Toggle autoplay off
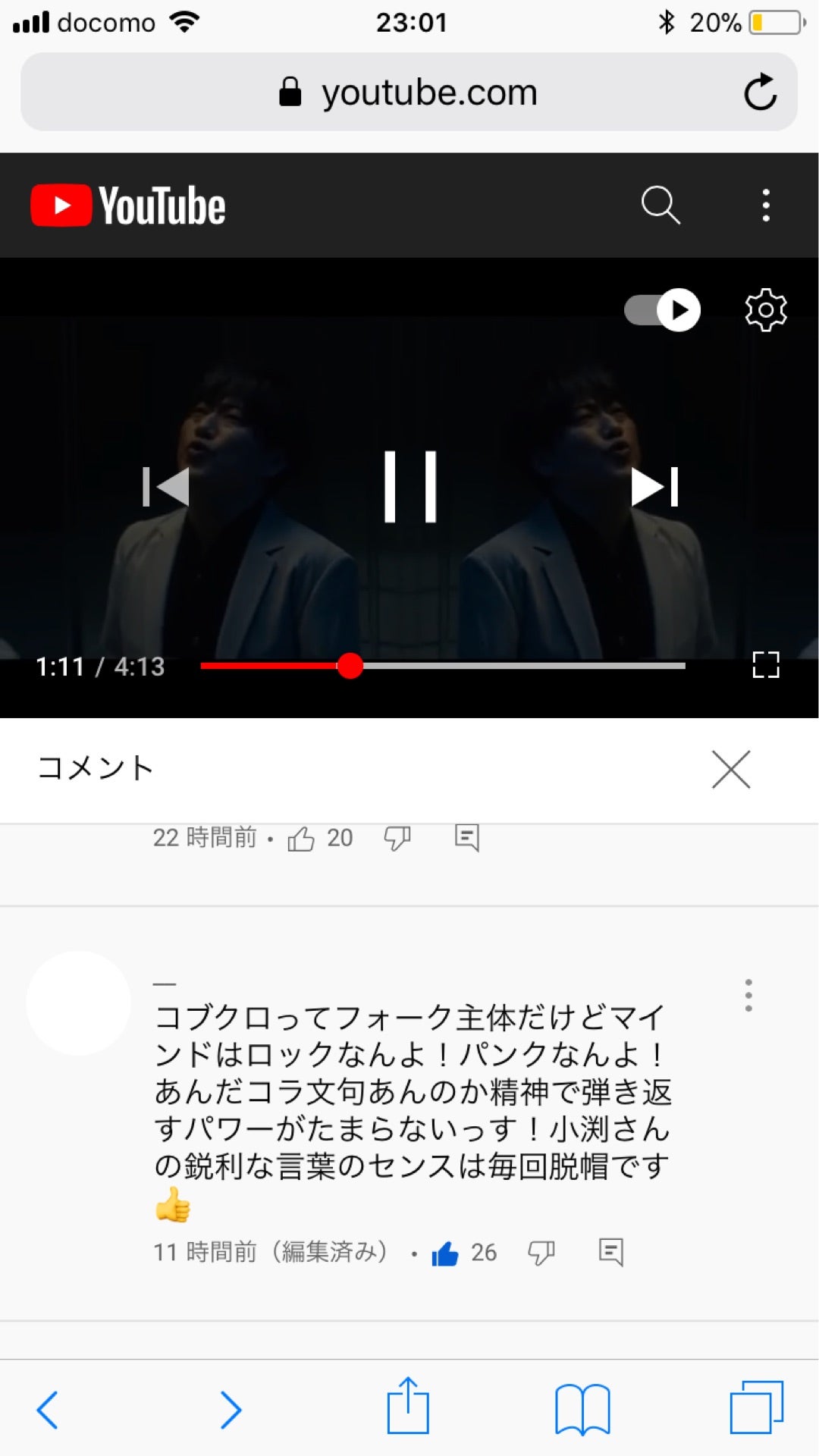 (x=661, y=309)
